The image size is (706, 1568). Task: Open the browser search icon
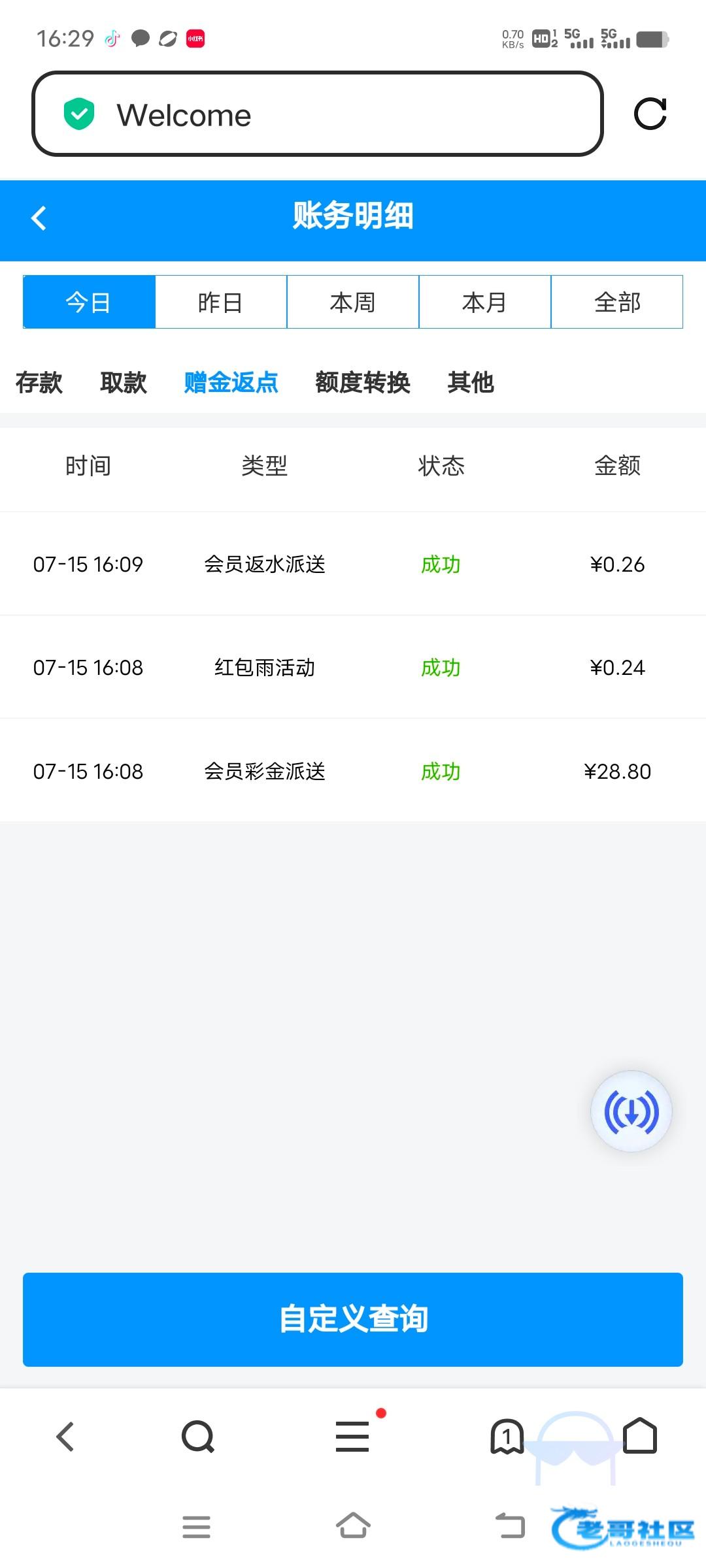coord(198,1437)
